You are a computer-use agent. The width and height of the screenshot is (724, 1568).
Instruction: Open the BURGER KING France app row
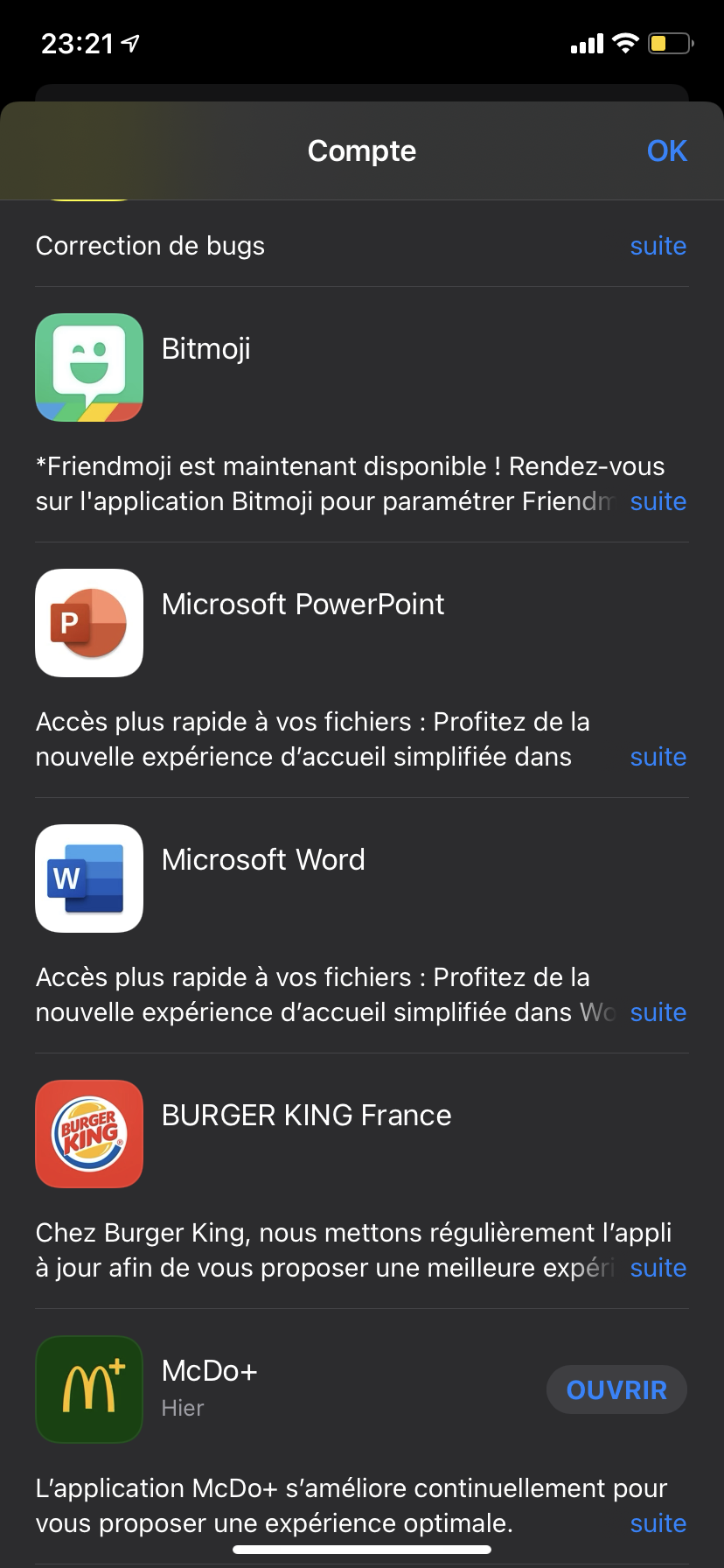tap(306, 1116)
